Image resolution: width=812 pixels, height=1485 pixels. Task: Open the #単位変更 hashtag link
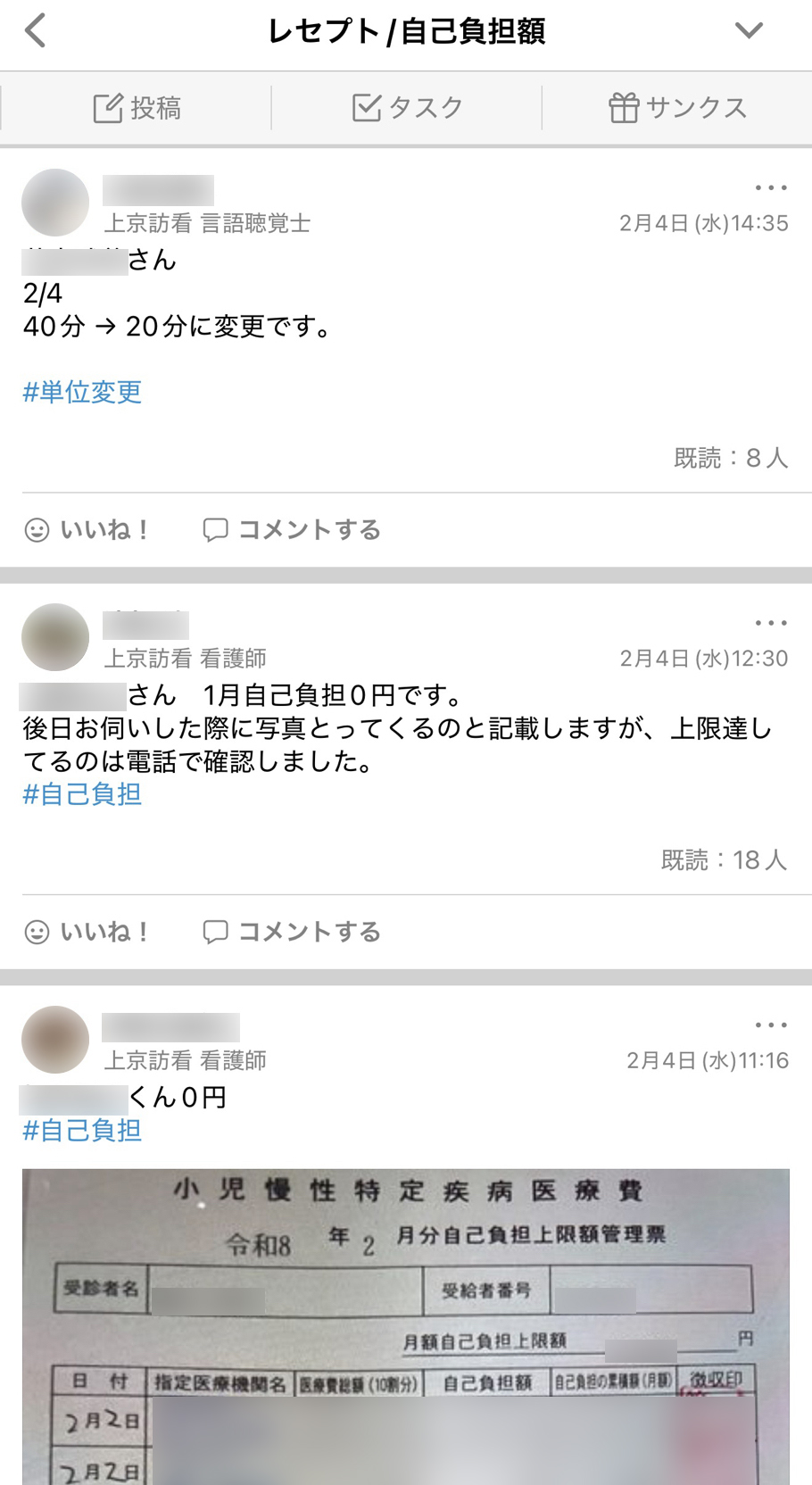[81, 391]
